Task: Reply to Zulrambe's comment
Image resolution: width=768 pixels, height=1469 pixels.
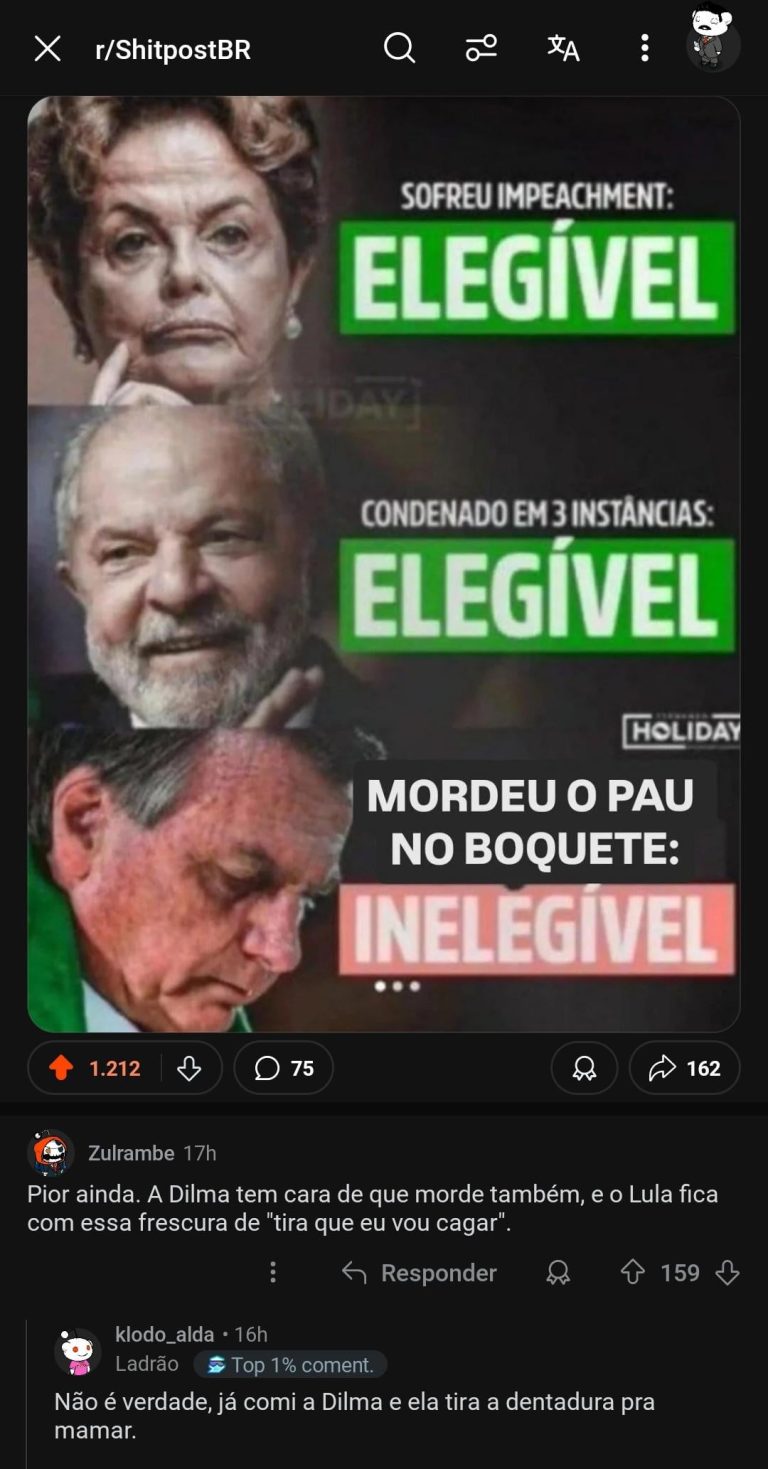Action: coord(420,1272)
